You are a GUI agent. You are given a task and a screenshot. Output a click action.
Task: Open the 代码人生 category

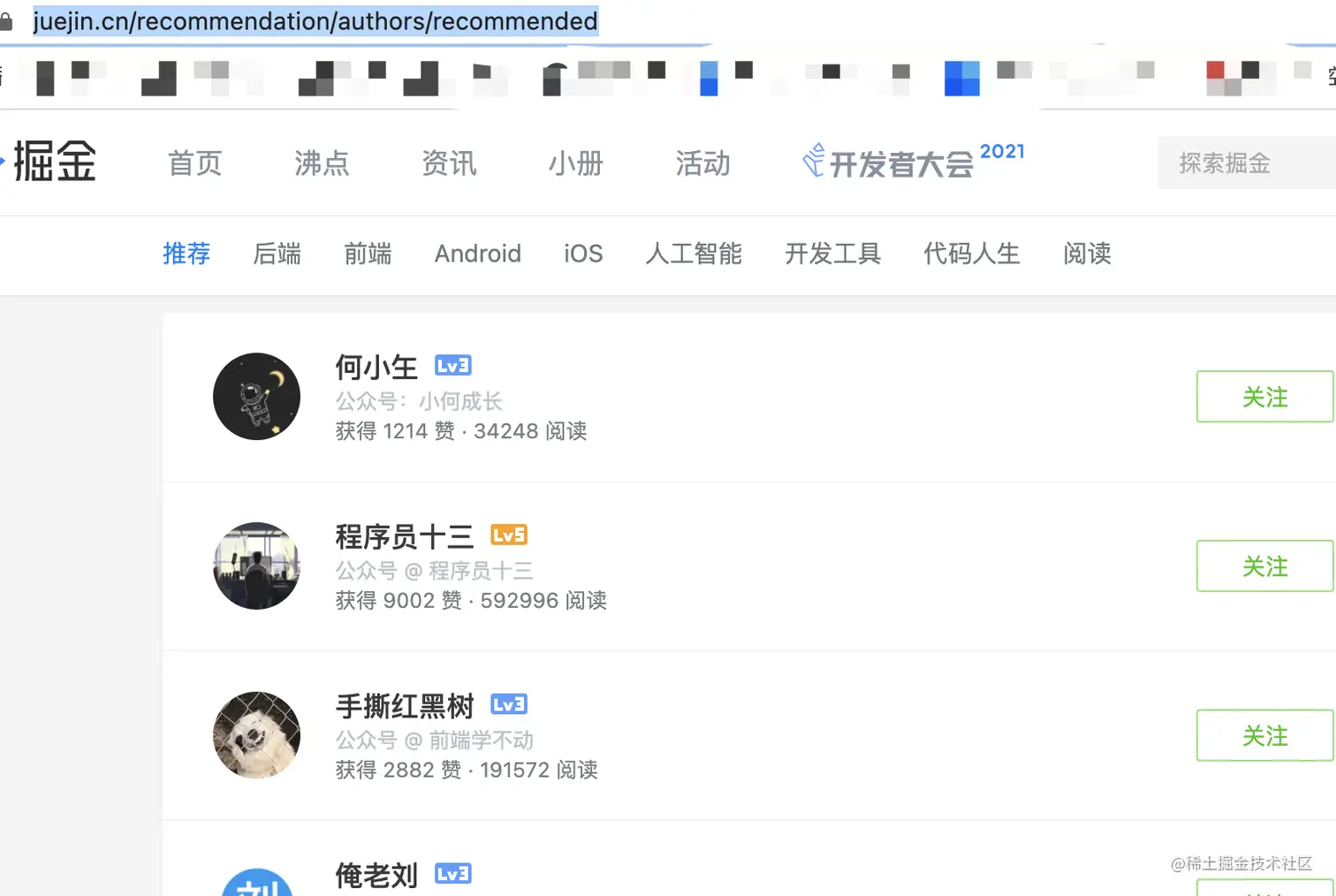[971, 254]
